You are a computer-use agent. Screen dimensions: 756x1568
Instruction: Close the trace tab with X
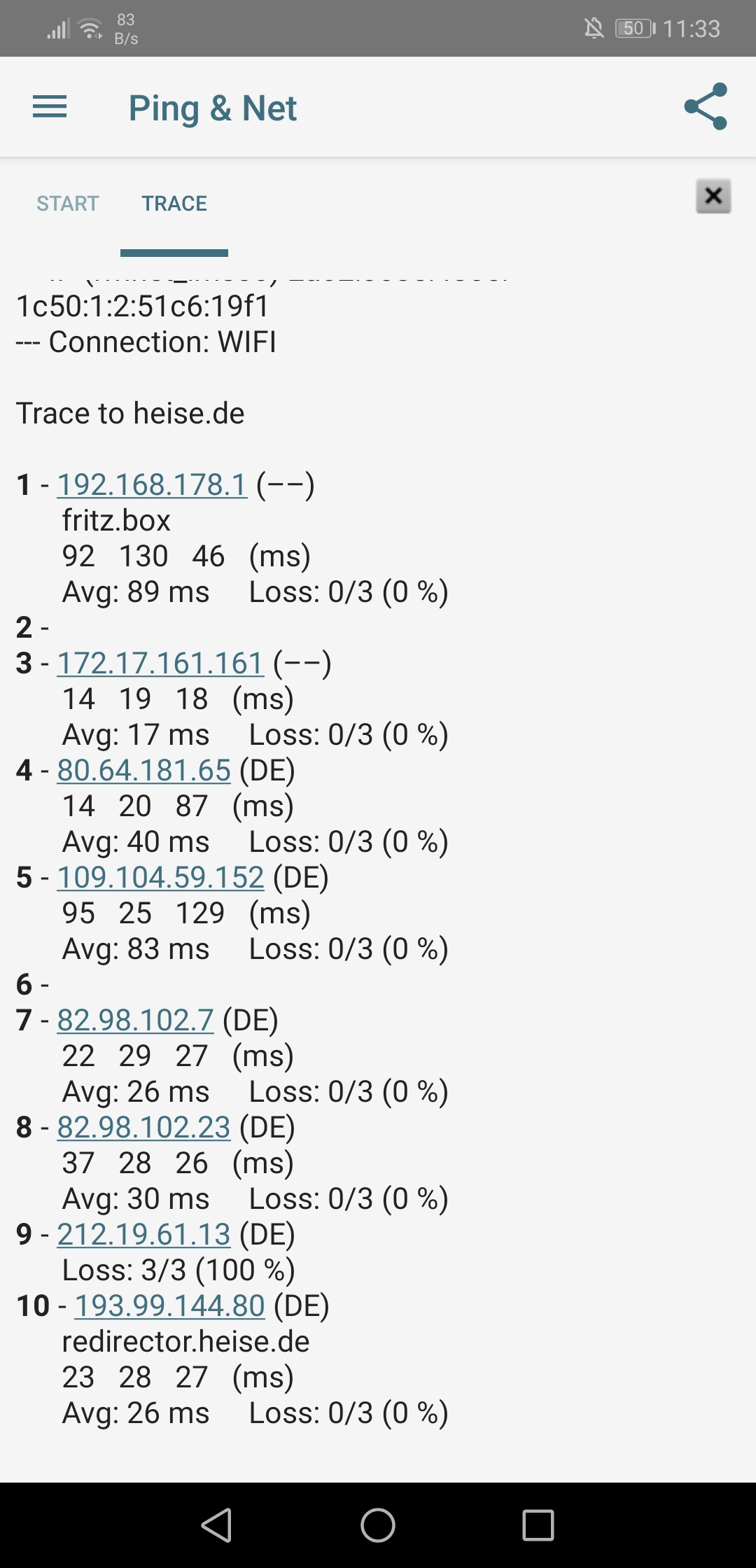tap(713, 196)
